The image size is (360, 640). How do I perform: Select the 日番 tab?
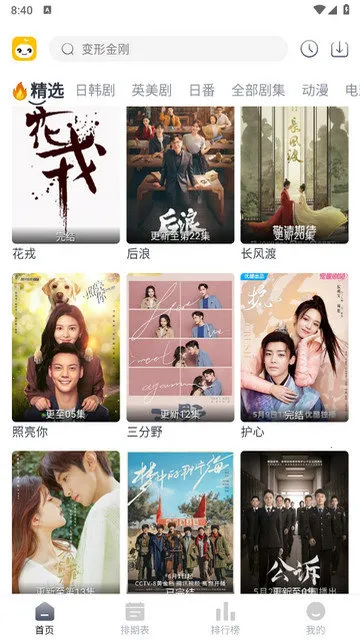202,90
